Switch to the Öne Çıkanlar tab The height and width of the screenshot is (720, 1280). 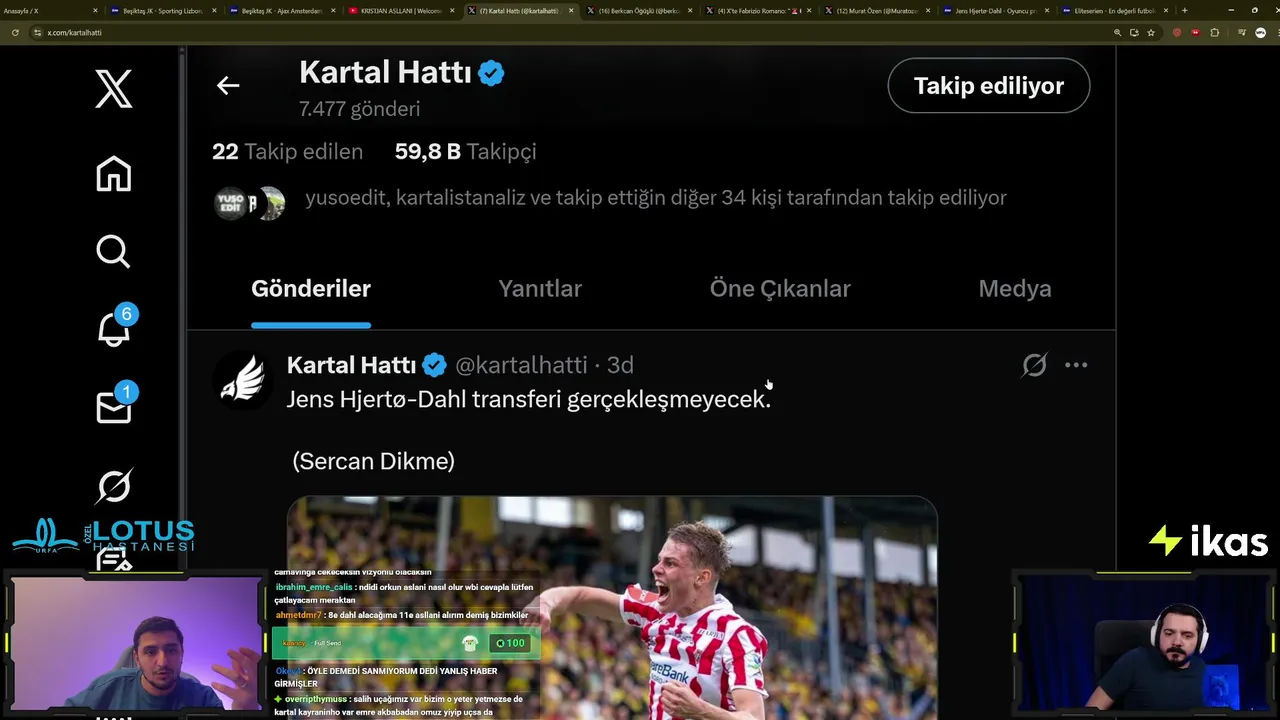[x=780, y=289]
